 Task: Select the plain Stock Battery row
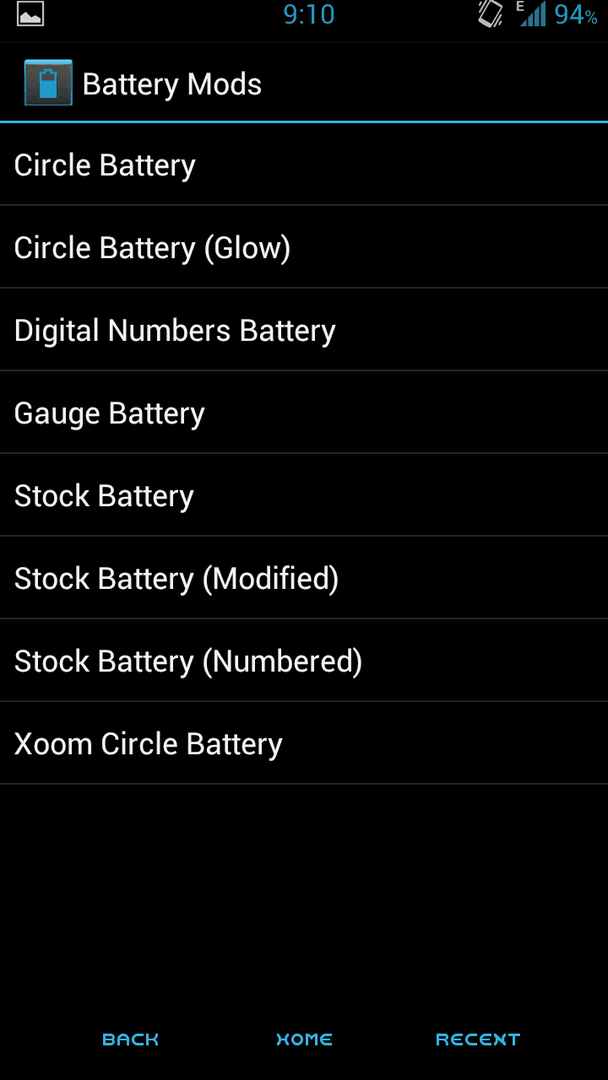pyautogui.click(x=304, y=495)
